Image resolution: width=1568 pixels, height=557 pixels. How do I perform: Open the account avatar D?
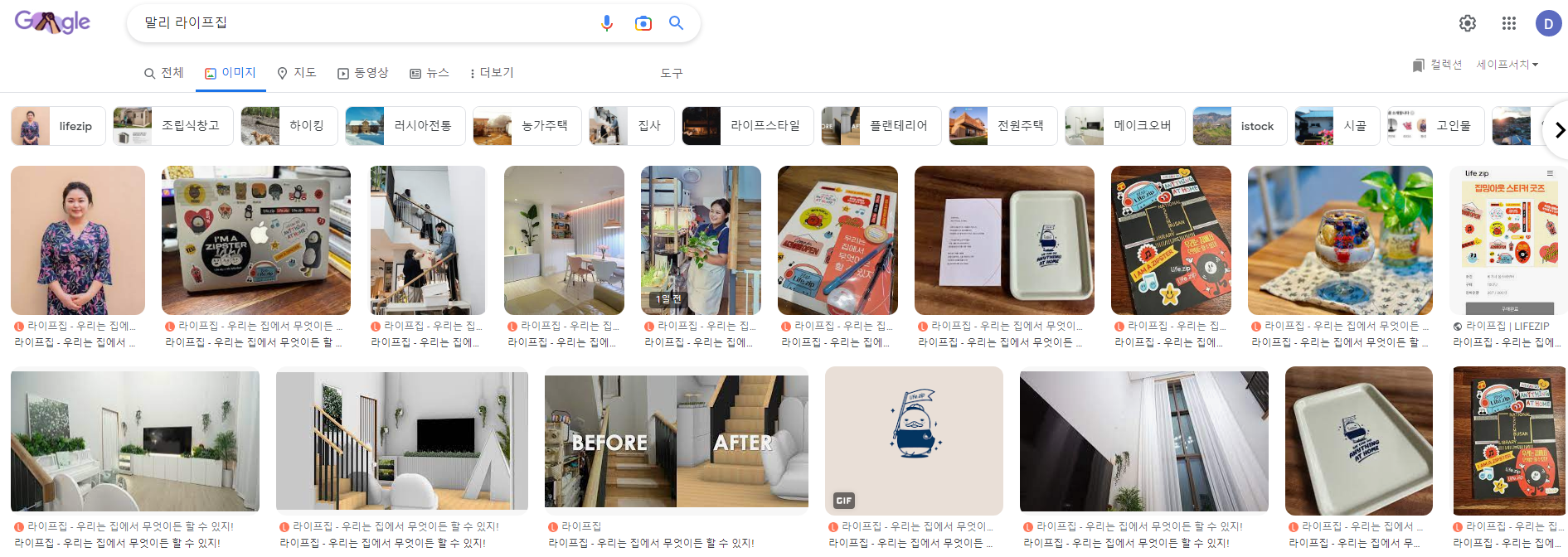(1548, 23)
